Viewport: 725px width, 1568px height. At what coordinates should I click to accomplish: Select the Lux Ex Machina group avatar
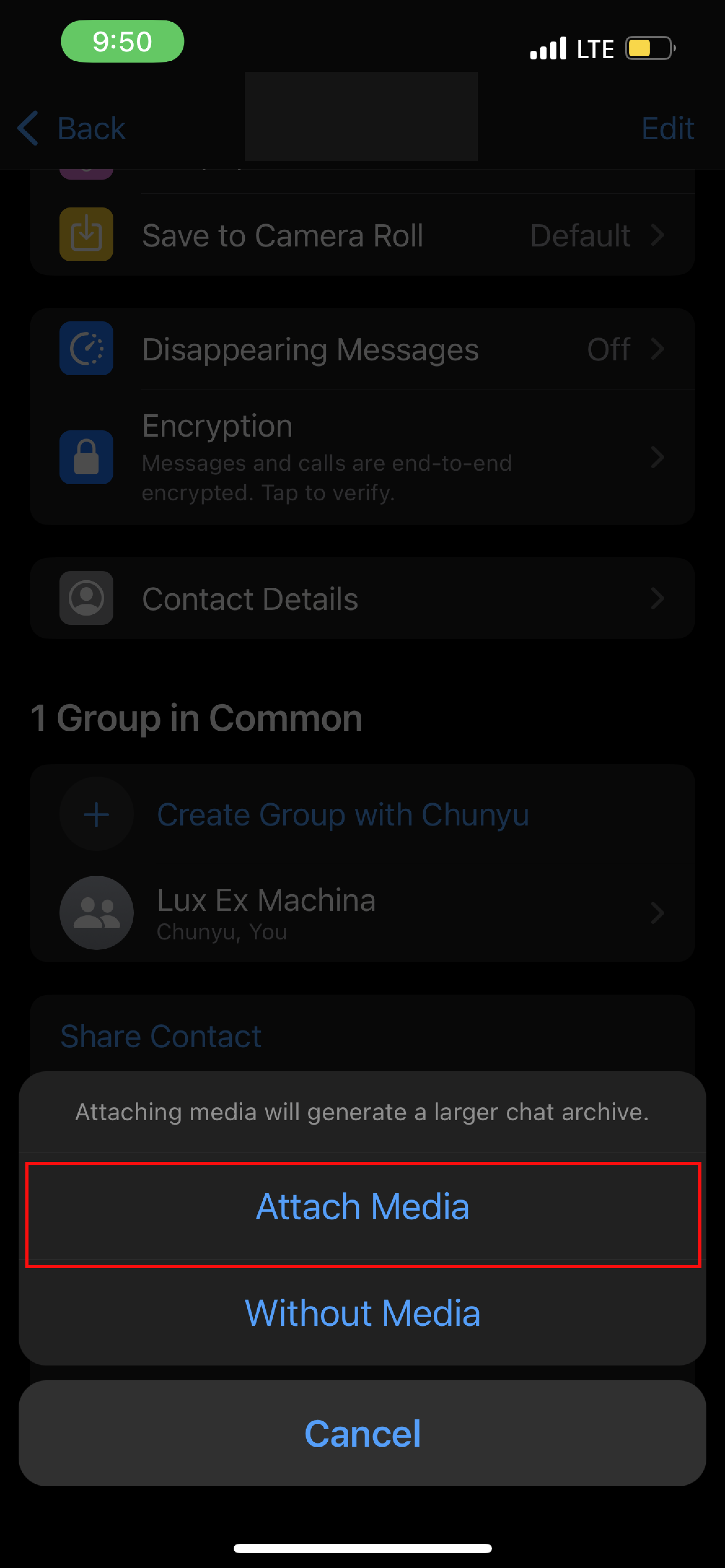pos(96,913)
